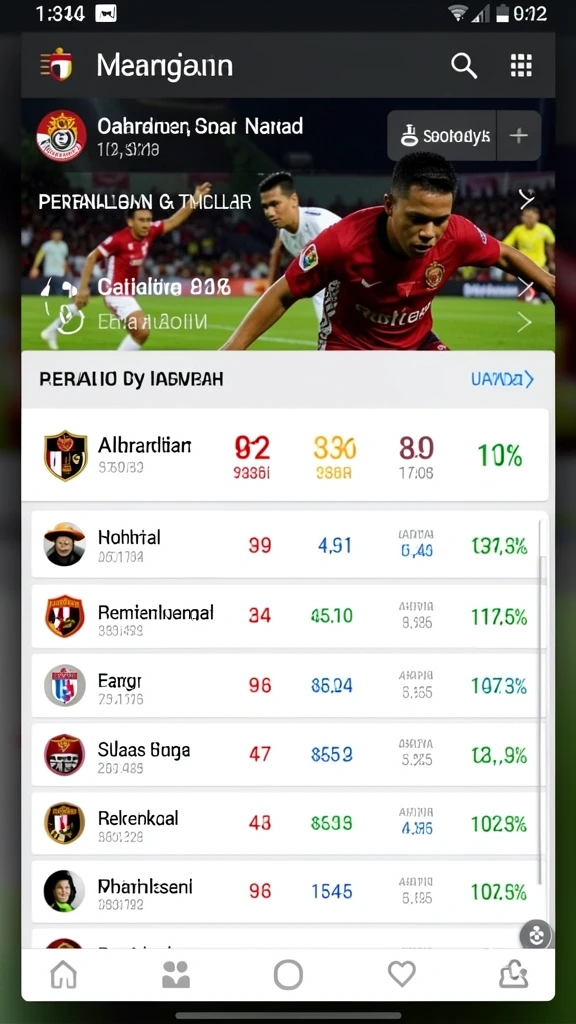Screen dimensions: 576x1024
Task: Open the Hohhrial row
Action: click(286, 545)
